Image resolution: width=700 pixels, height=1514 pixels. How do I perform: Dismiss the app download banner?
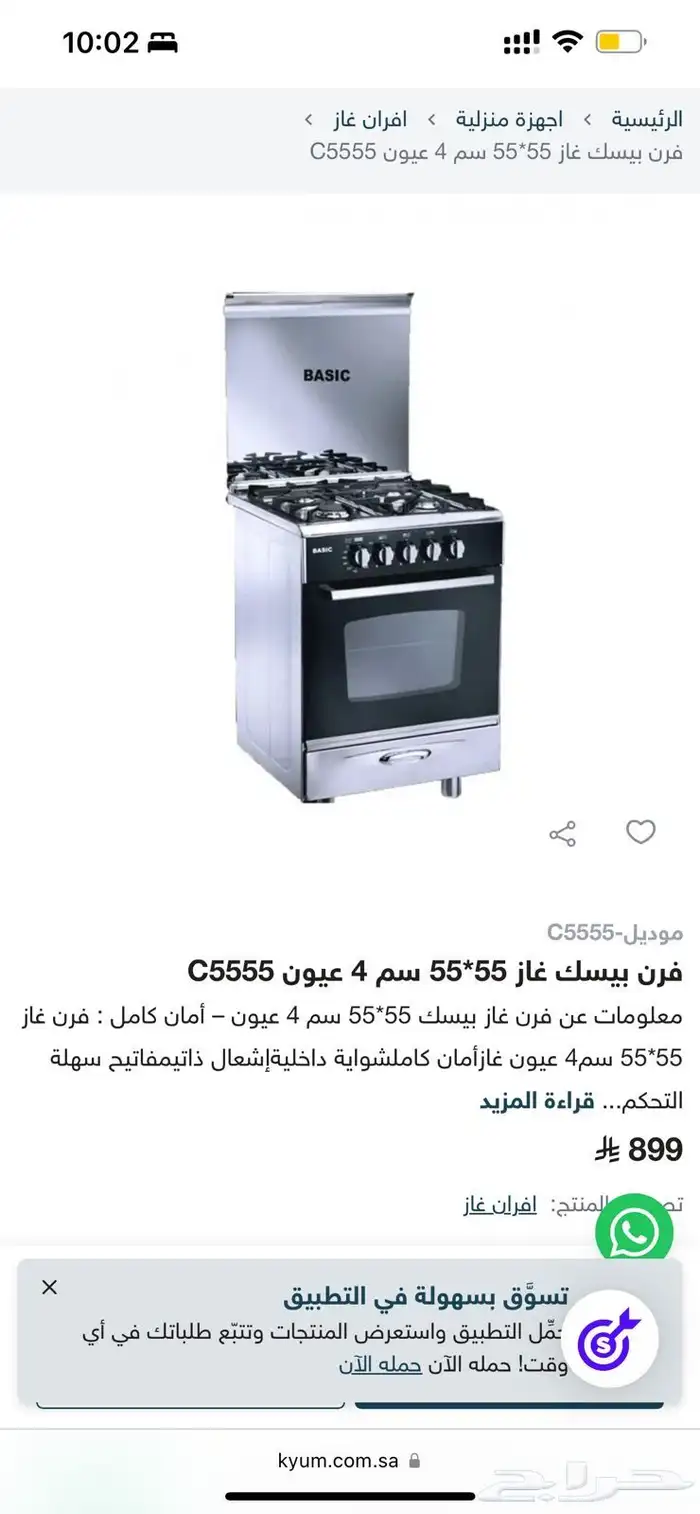pyautogui.click(x=50, y=1288)
